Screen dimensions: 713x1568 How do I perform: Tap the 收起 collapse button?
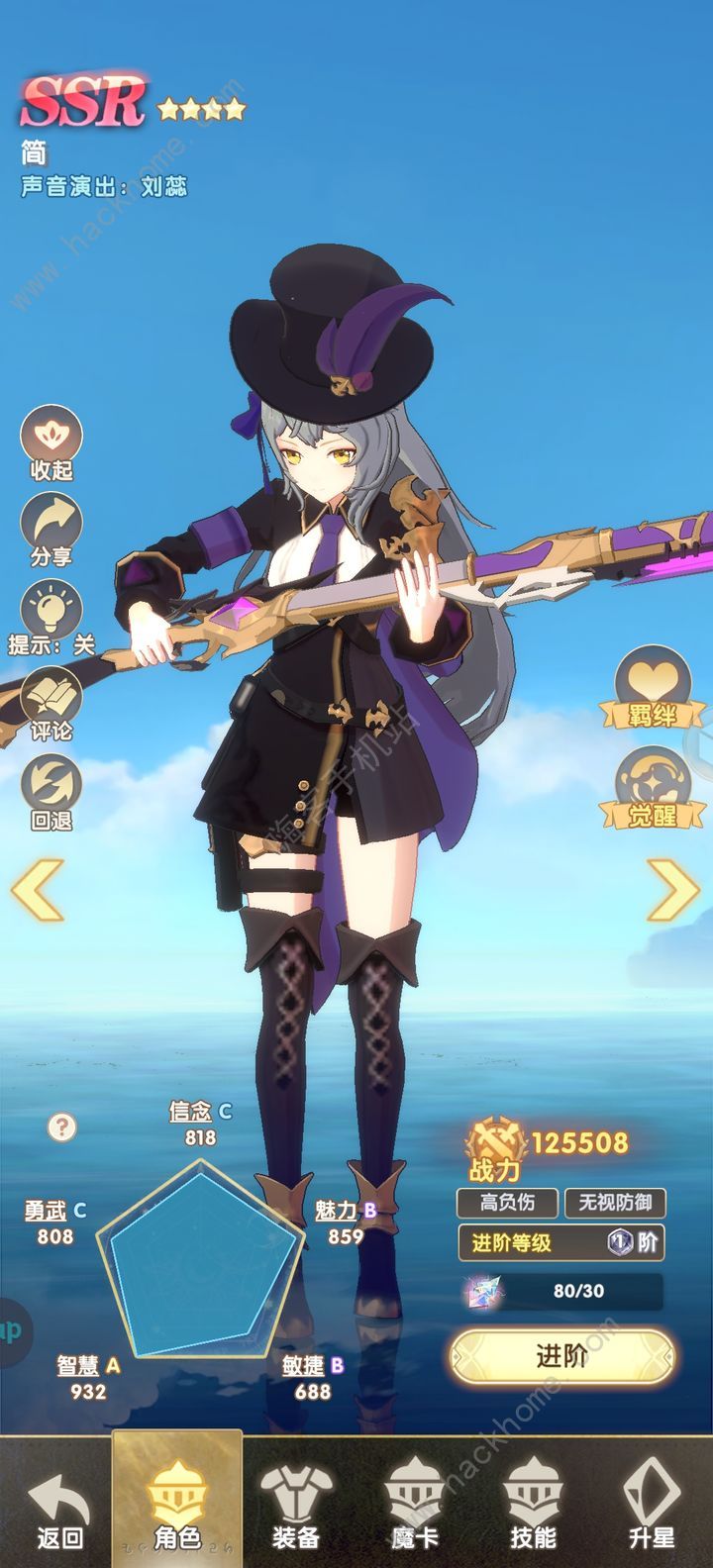click(51, 441)
